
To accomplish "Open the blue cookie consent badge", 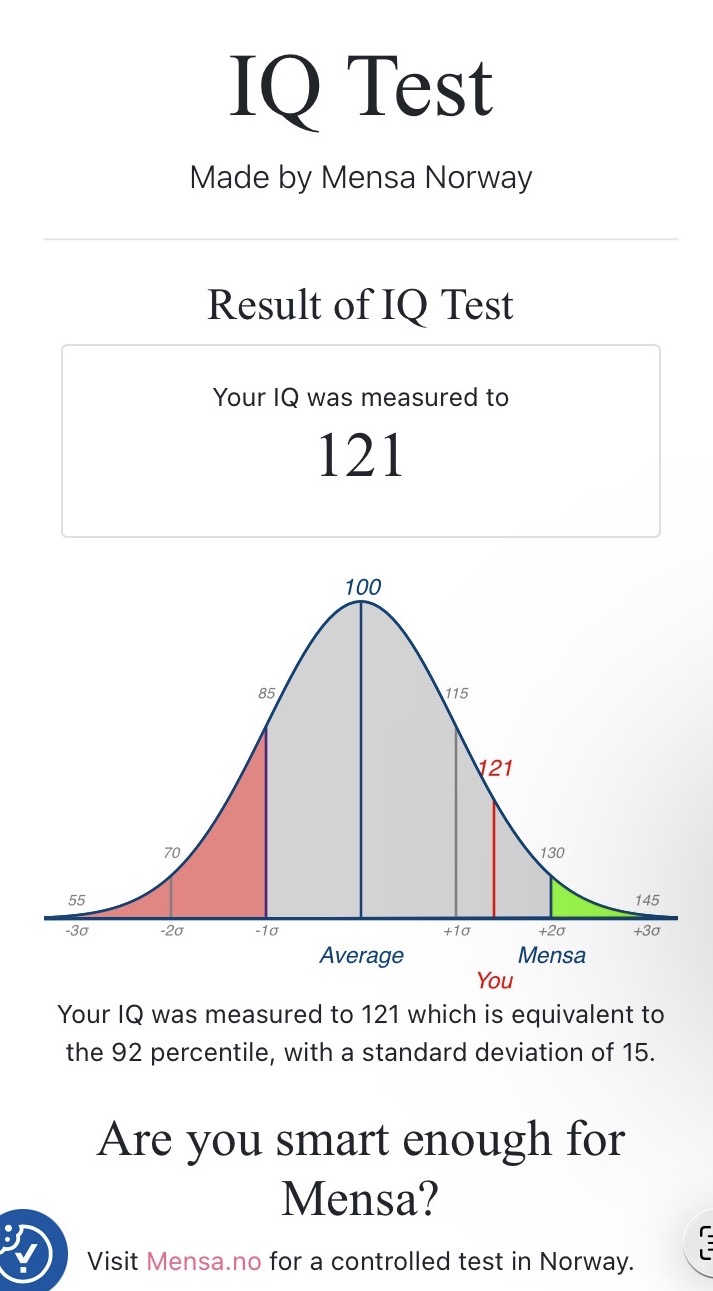I will (28, 1250).
